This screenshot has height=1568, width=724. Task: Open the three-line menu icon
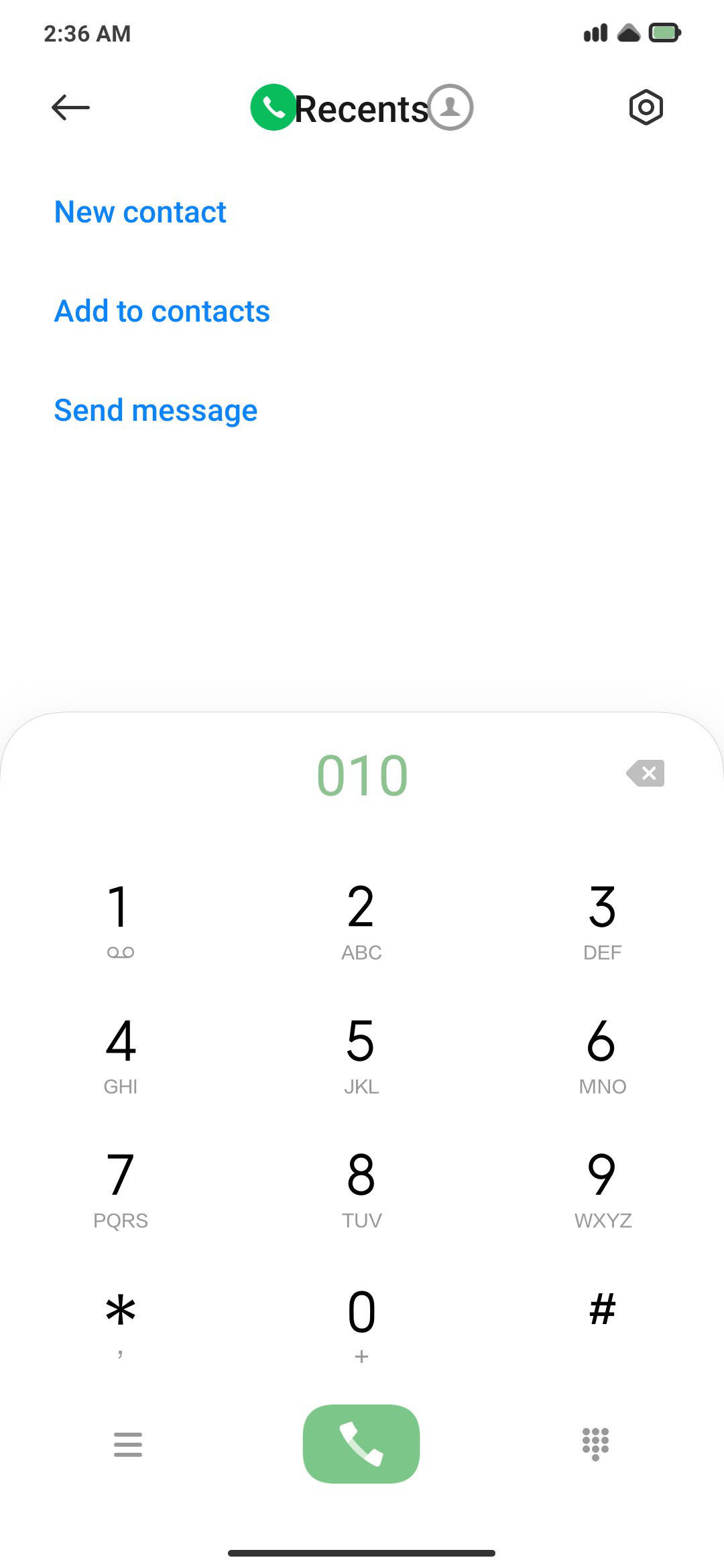[128, 1444]
